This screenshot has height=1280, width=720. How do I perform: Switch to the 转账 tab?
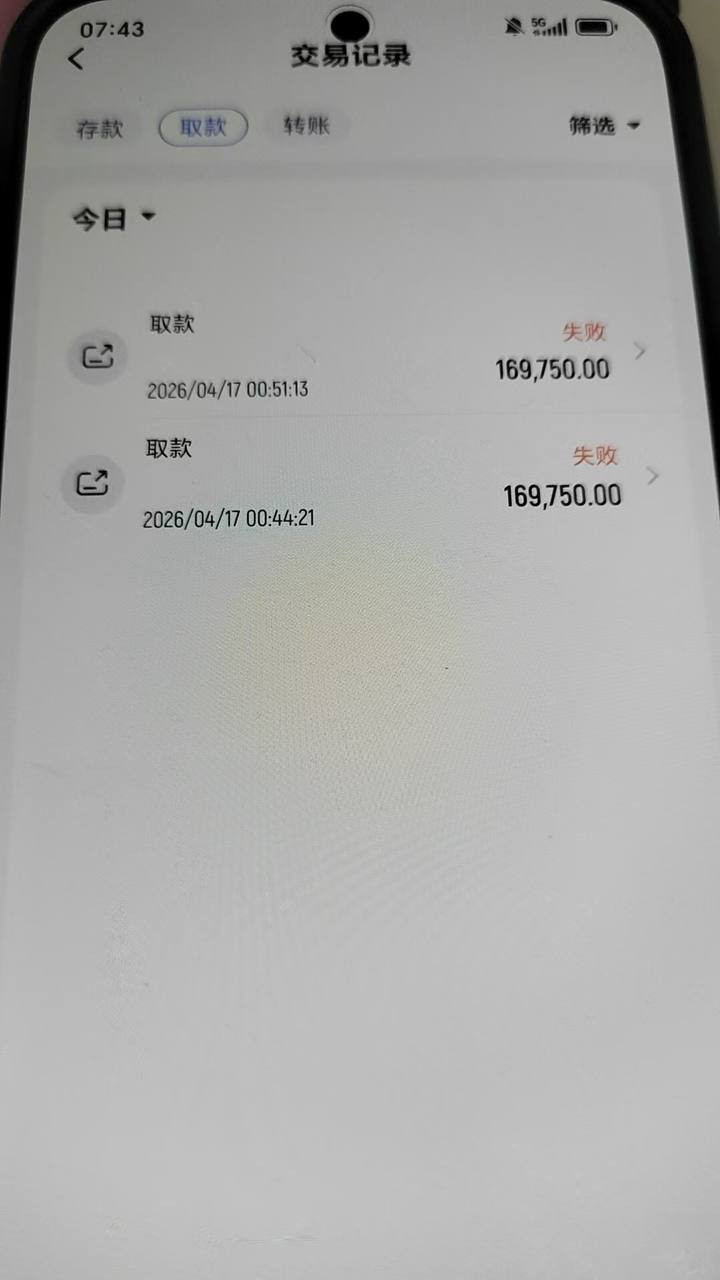(x=305, y=126)
